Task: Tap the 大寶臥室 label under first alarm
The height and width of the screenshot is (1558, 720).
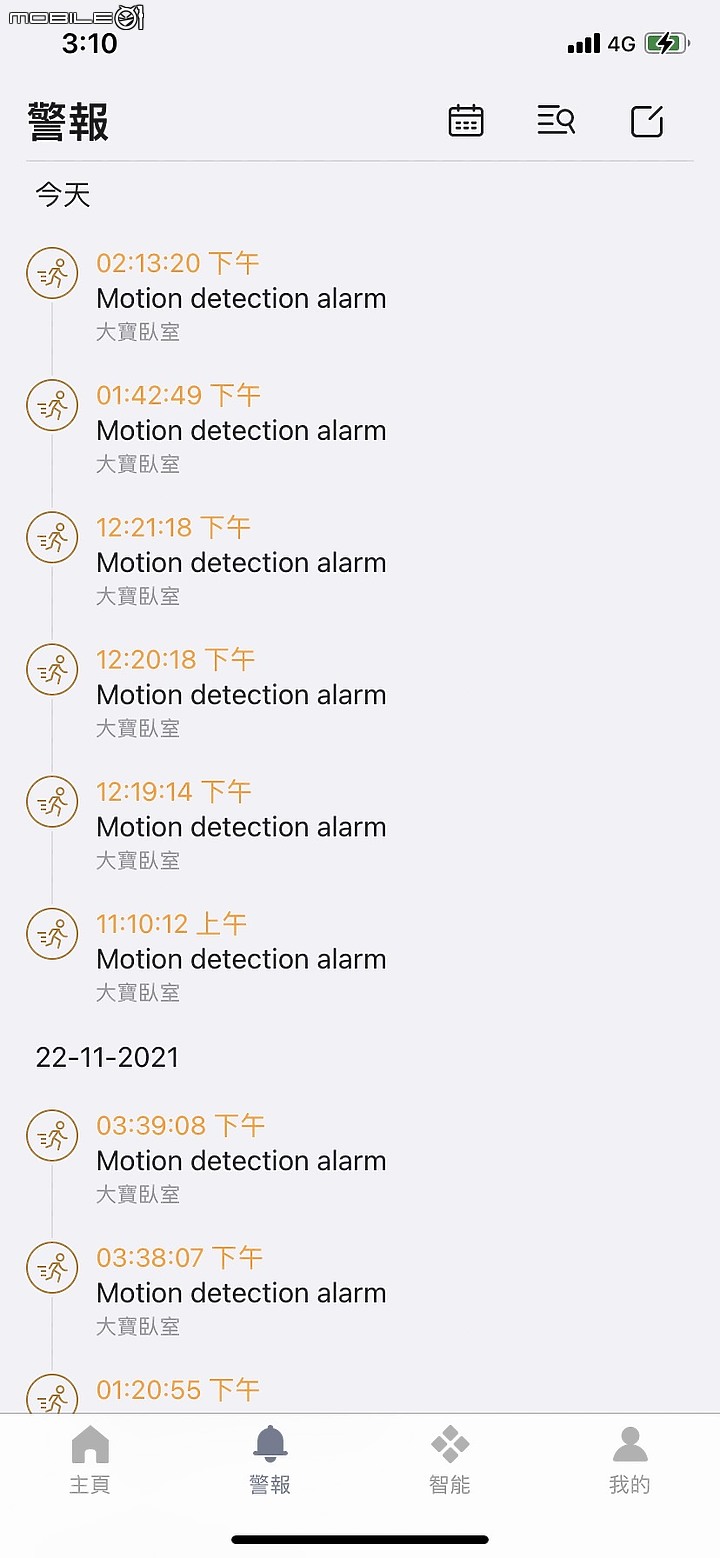Action: coord(138,332)
